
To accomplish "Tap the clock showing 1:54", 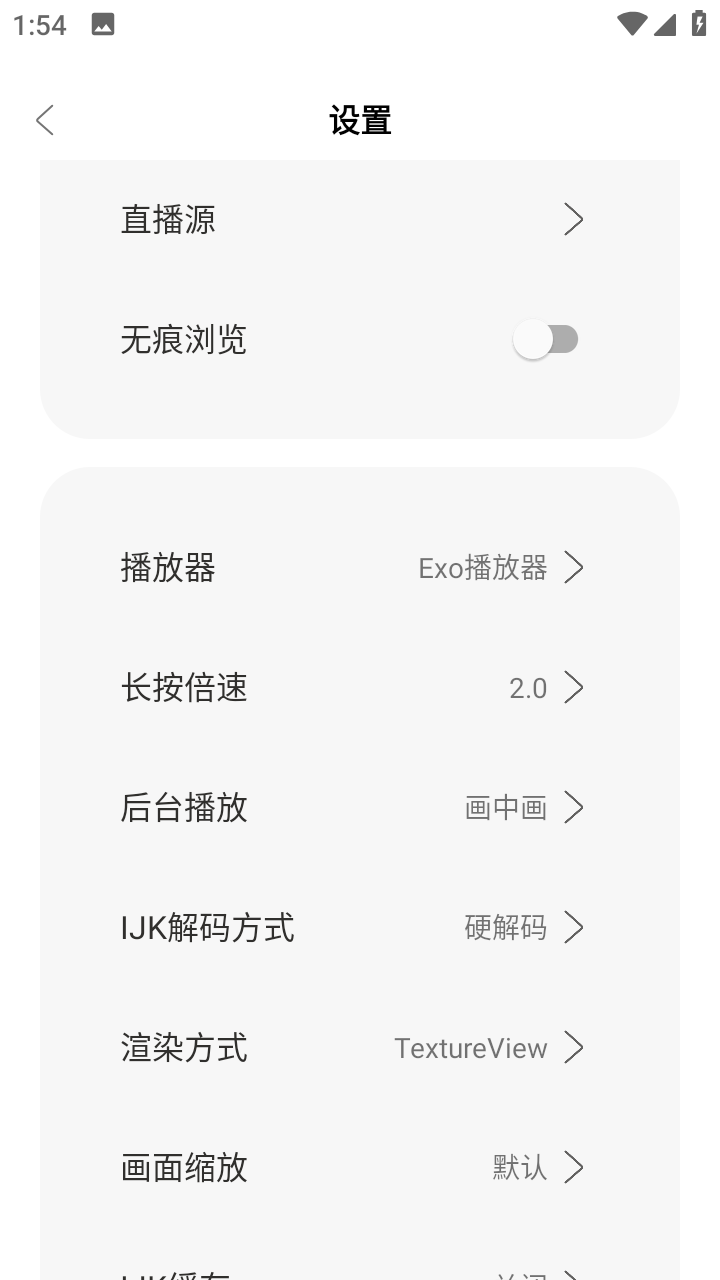I will click(39, 24).
